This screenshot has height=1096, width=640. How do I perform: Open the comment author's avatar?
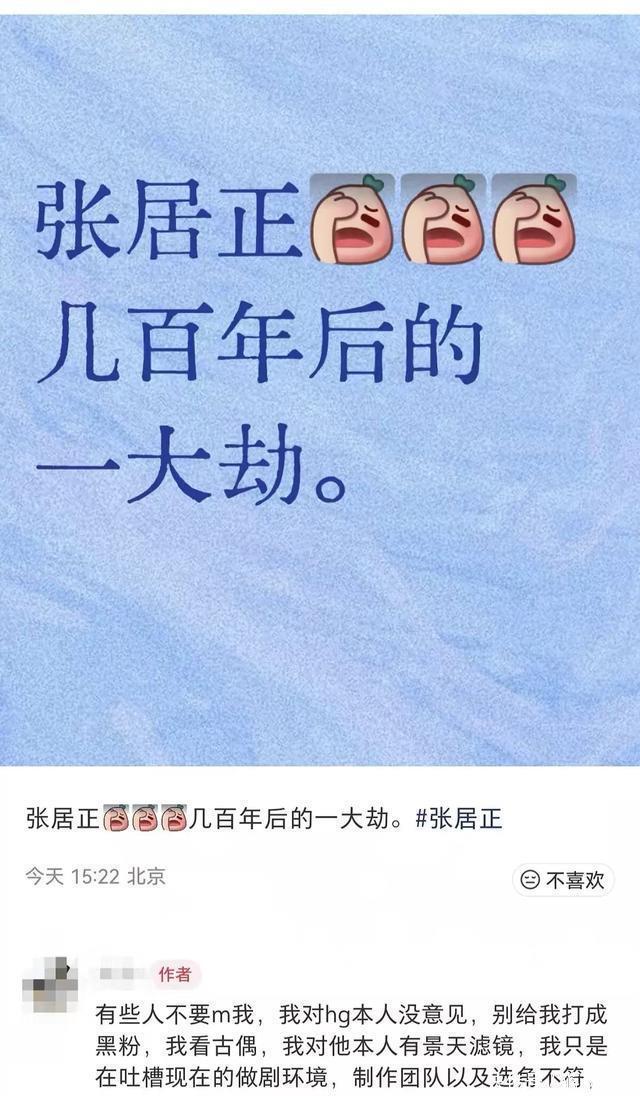pos(50,983)
